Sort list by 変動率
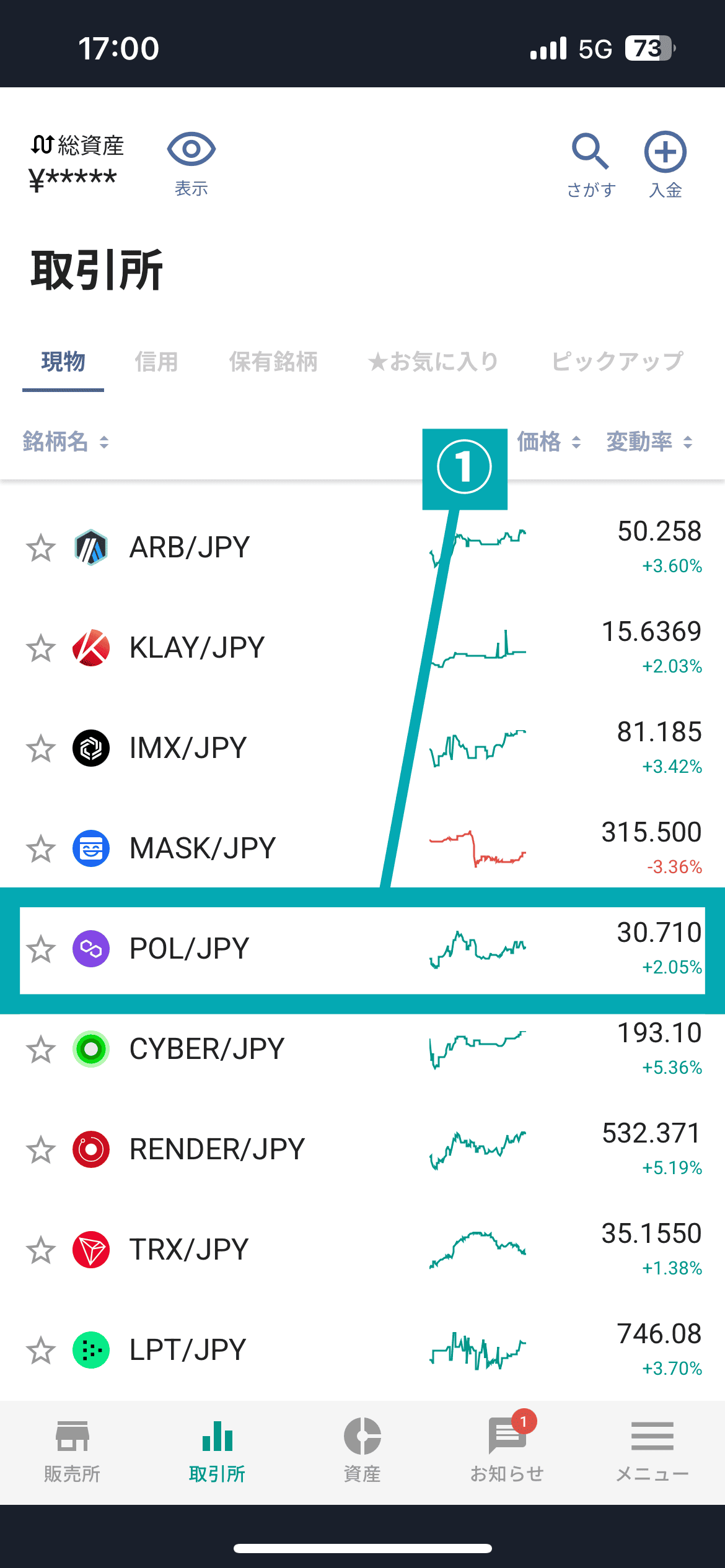Viewport: 725px width, 1568px height. point(648,442)
